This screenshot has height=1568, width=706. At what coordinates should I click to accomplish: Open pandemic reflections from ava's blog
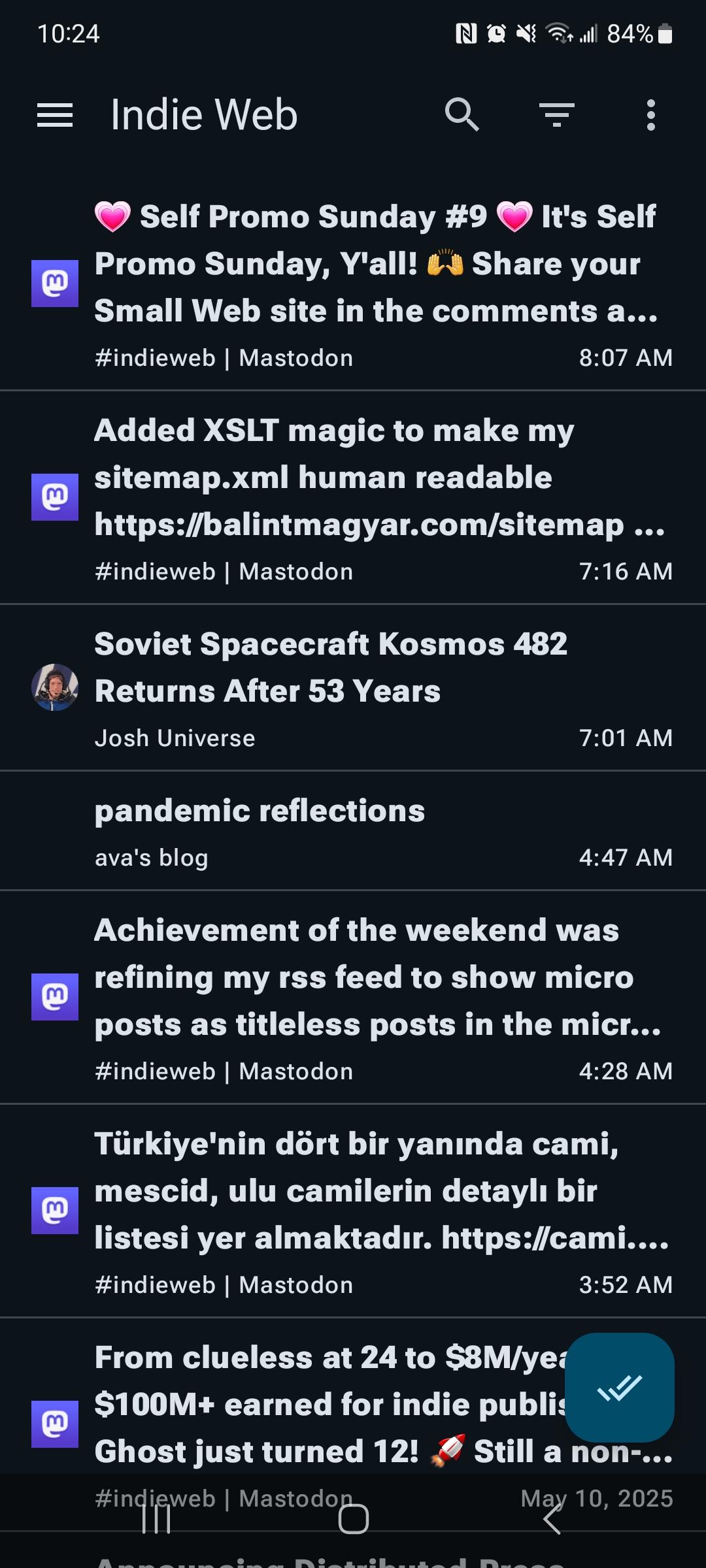coord(353,830)
